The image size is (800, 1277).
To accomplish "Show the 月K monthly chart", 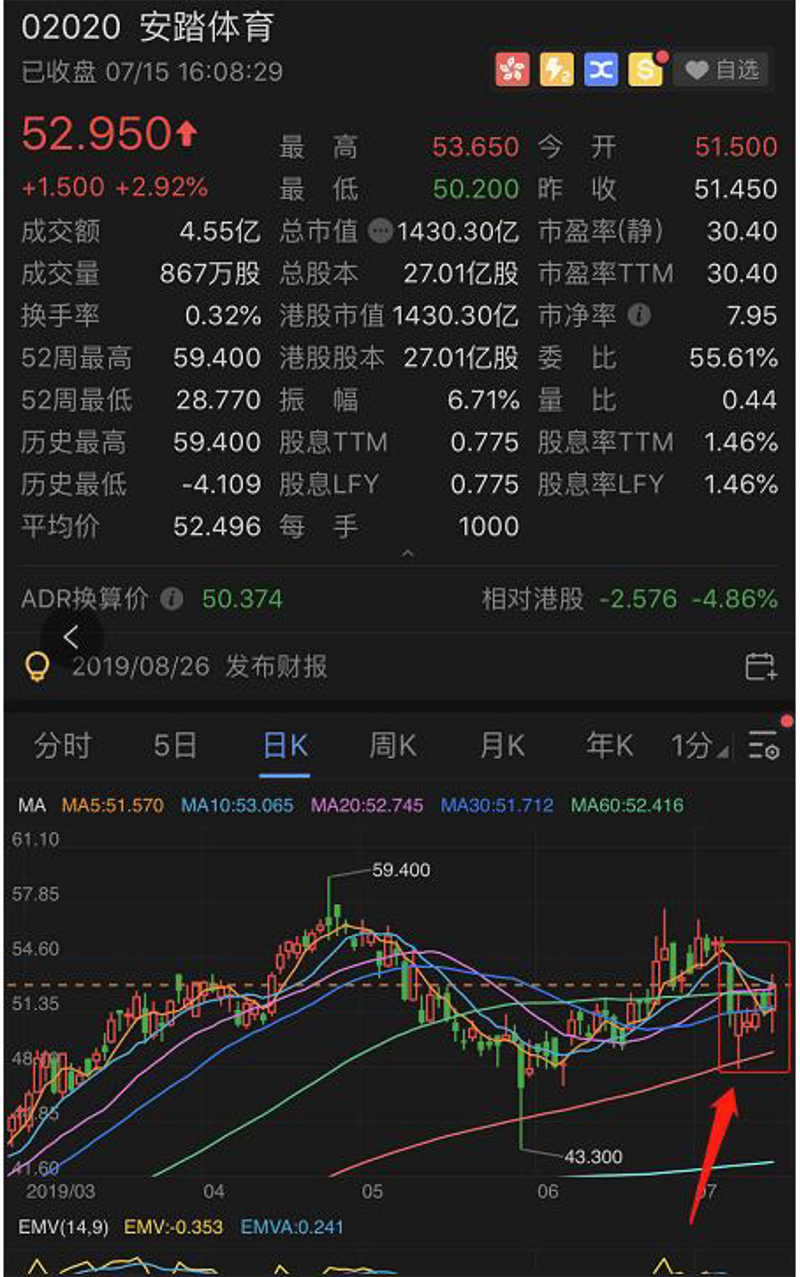I will [x=502, y=746].
